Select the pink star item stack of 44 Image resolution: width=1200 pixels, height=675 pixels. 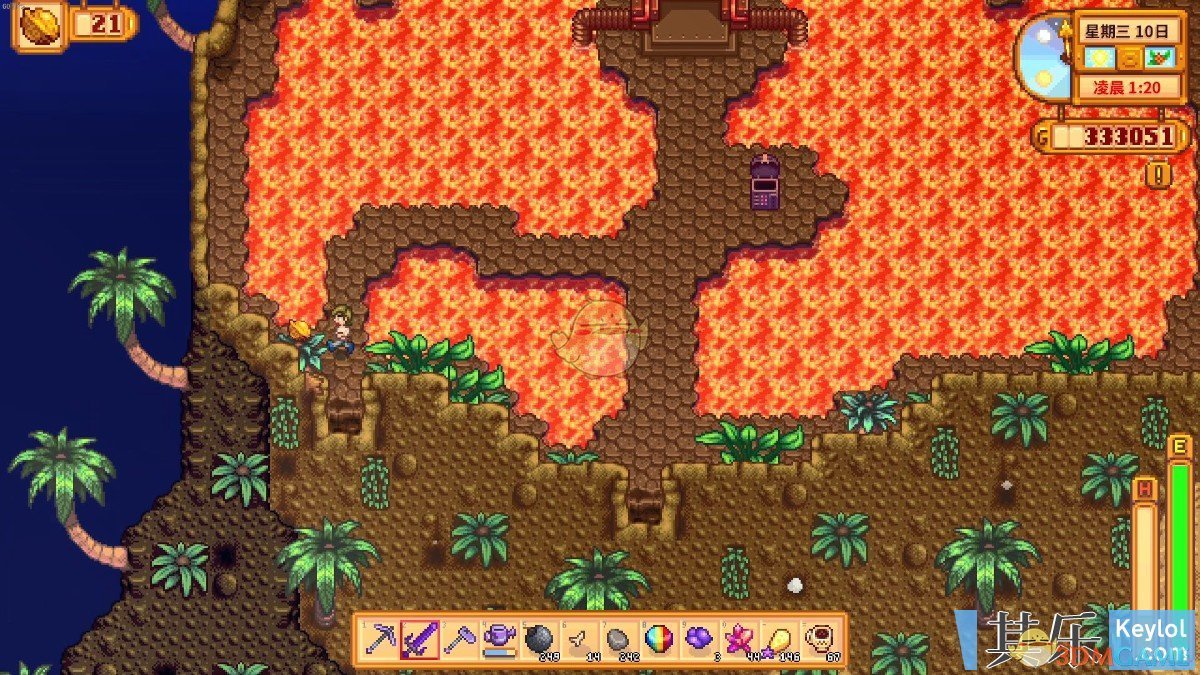tap(739, 639)
